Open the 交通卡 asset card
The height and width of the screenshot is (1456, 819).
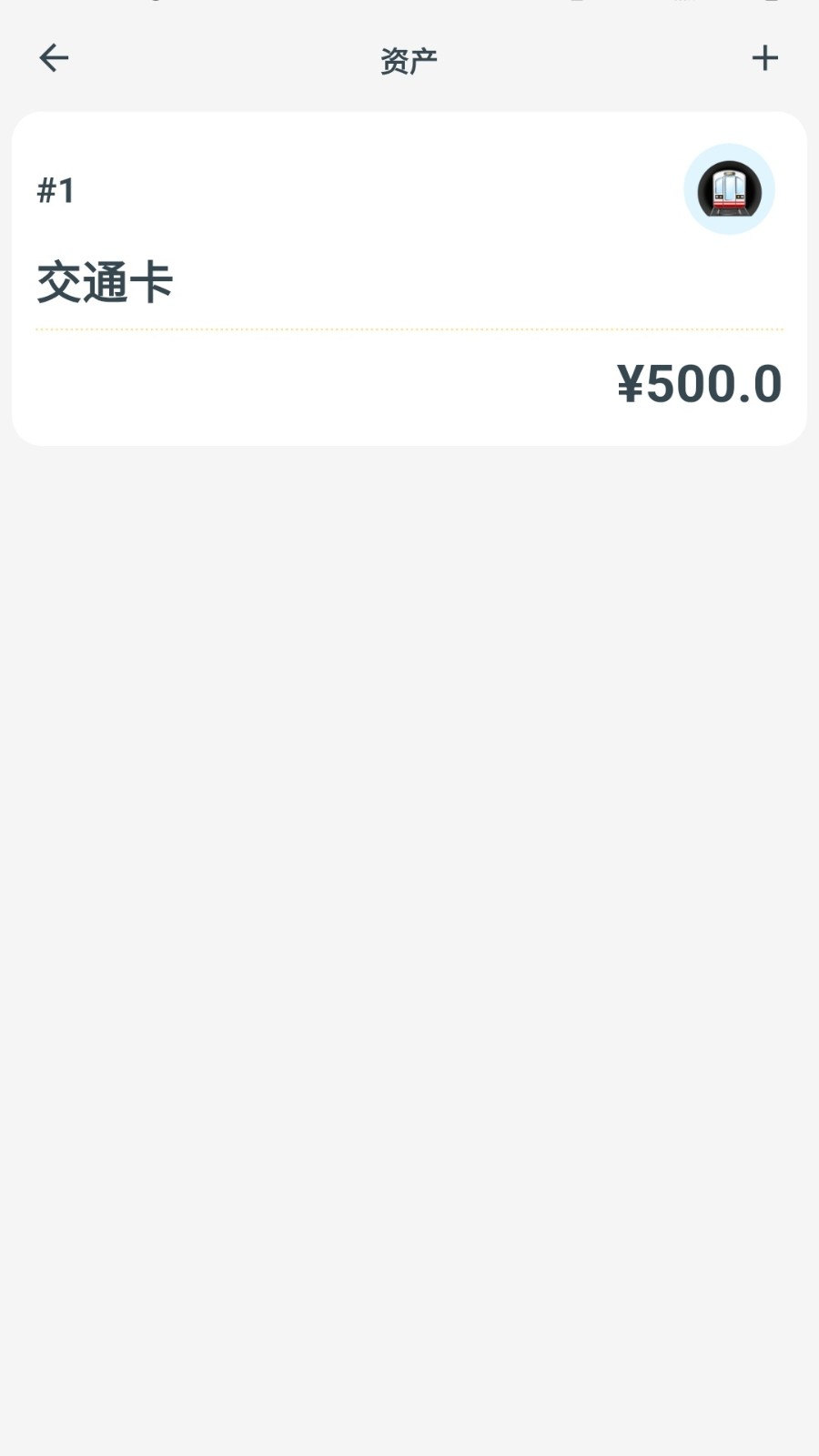[x=409, y=278]
